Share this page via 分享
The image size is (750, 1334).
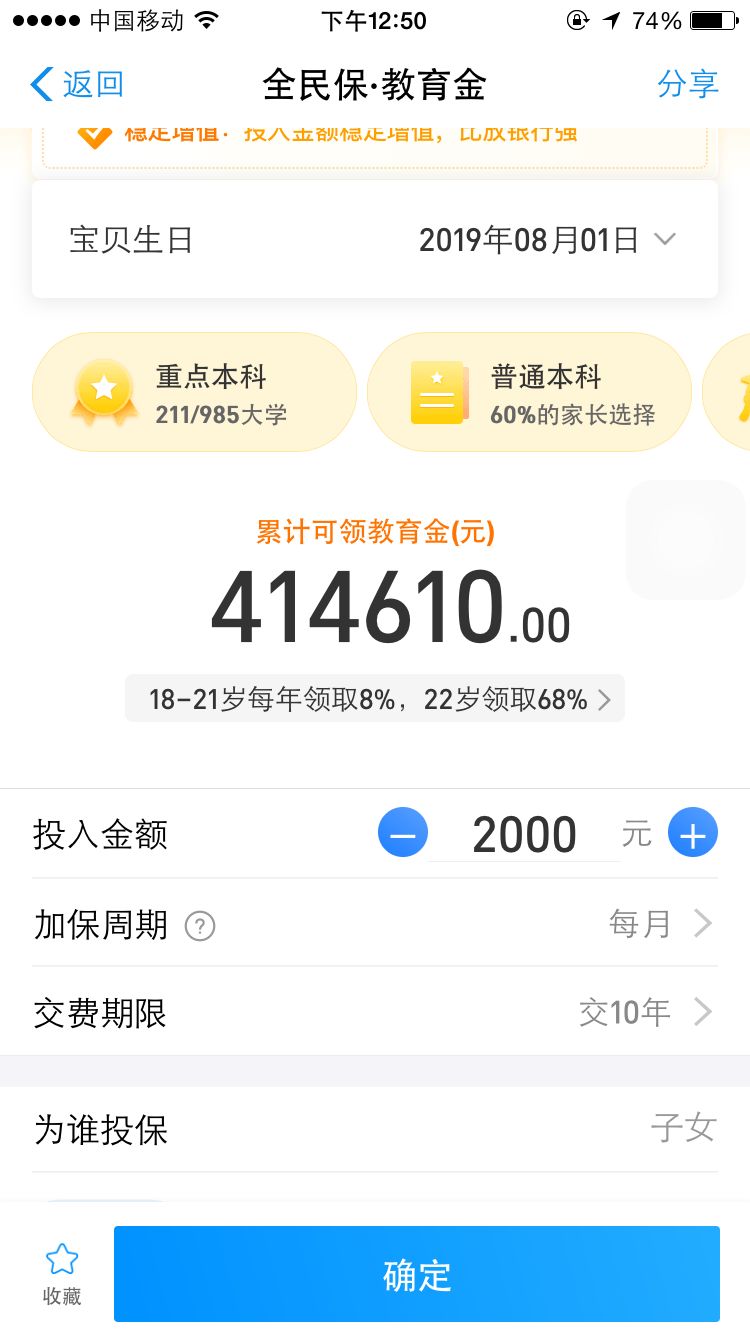pos(687,84)
